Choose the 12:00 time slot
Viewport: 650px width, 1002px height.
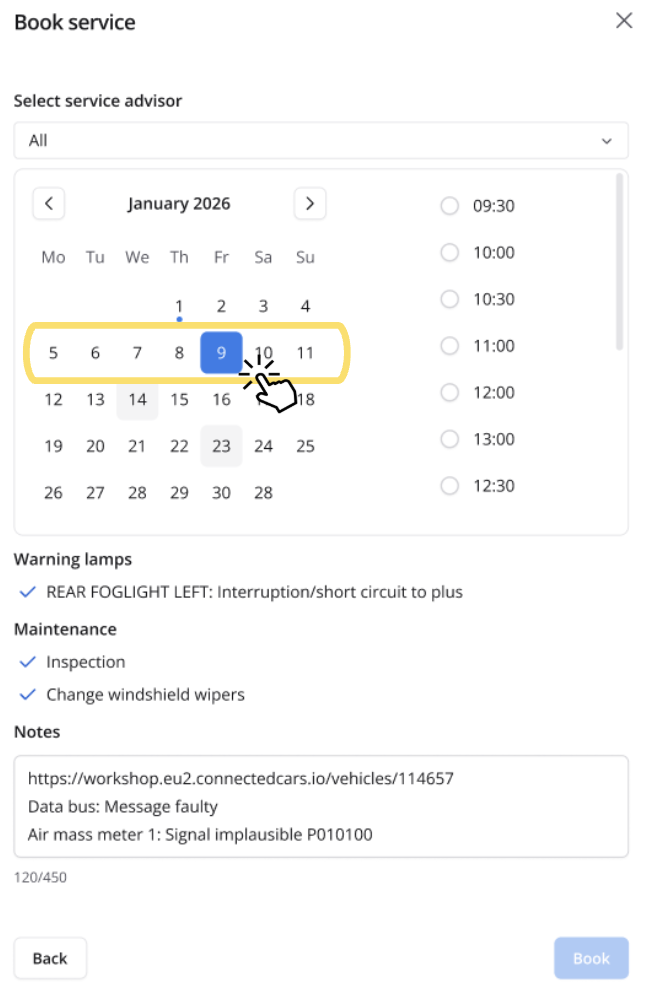[x=450, y=393]
